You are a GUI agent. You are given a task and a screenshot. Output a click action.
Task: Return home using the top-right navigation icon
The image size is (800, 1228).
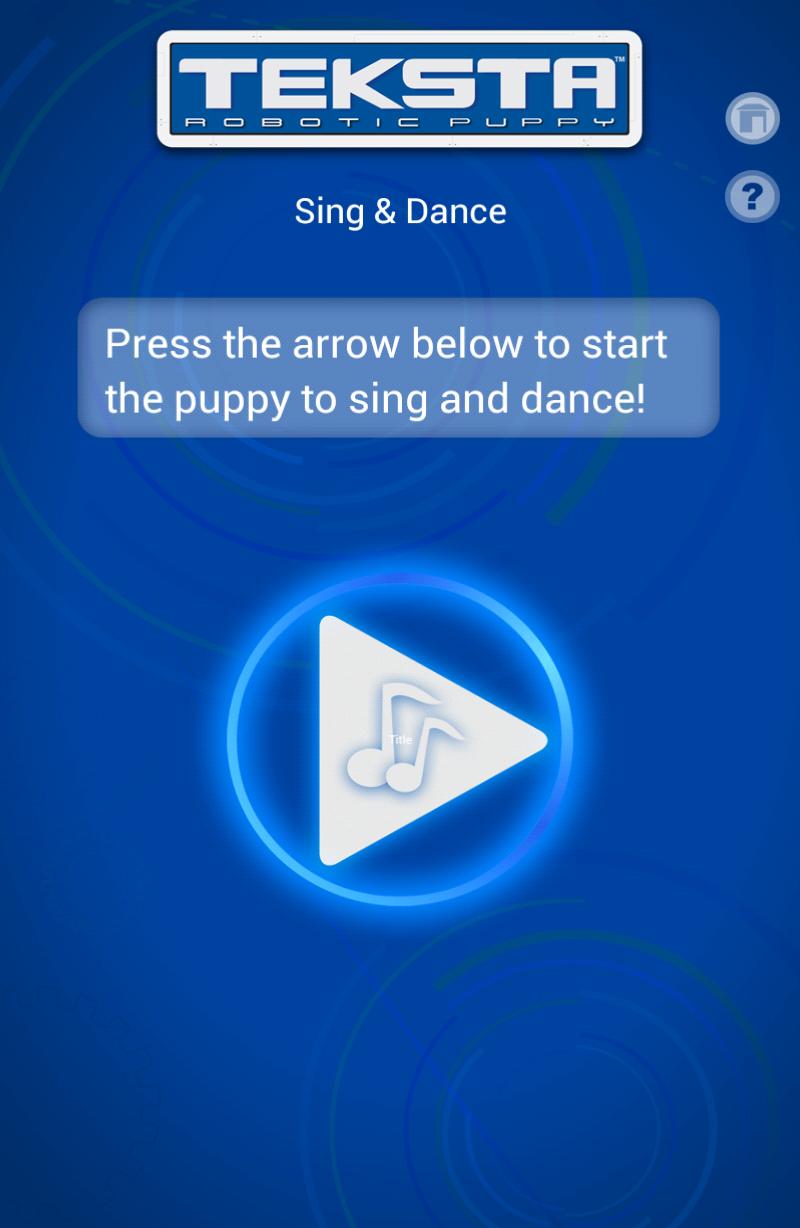click(751, 119)
